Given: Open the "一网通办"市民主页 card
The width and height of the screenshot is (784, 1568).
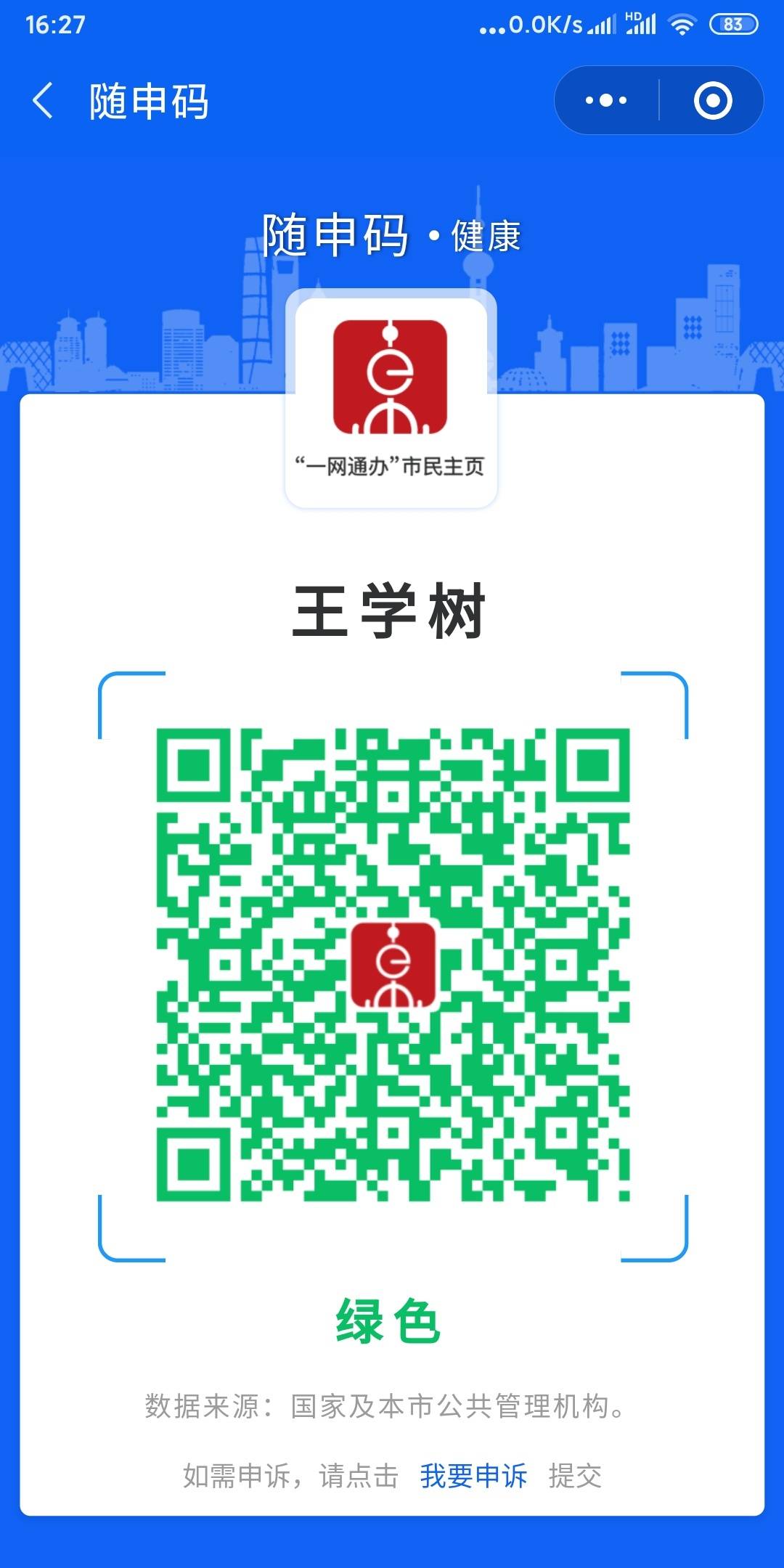Looking at the screenshot, I should tap(391, 399).
